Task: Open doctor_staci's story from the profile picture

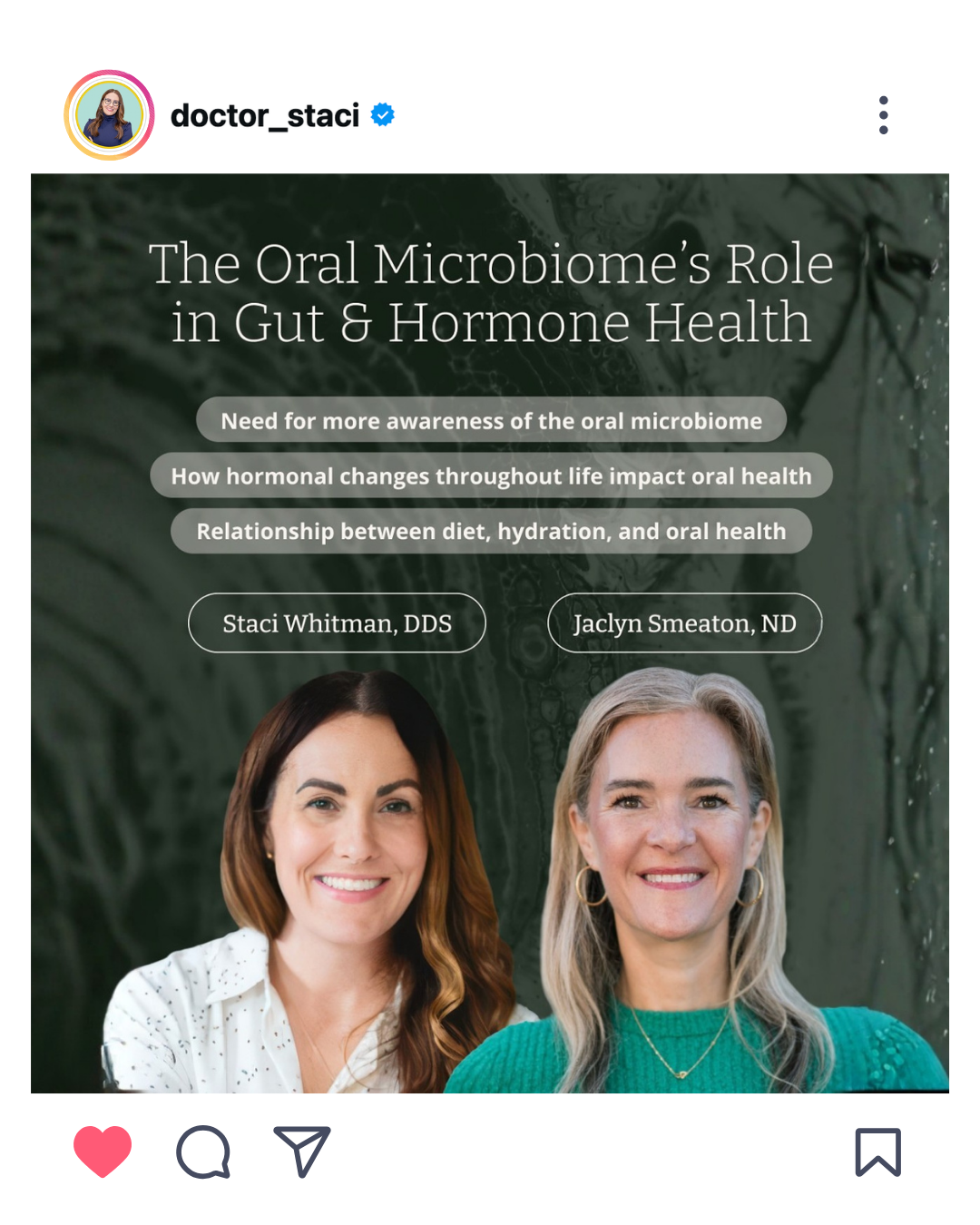Action: tap(109, 115)
